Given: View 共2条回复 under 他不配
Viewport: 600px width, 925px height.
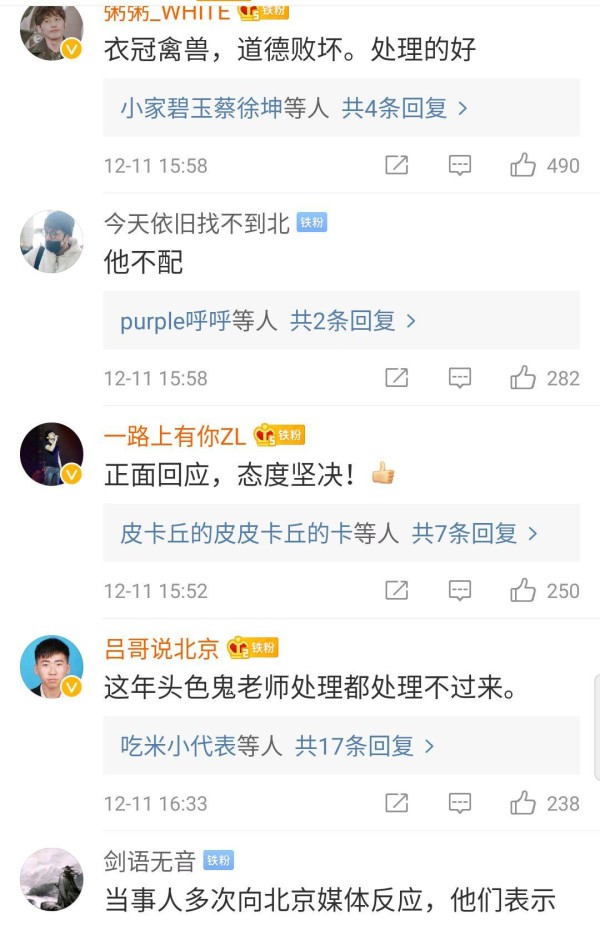Looking at the screenshot, I should point(352,321).
